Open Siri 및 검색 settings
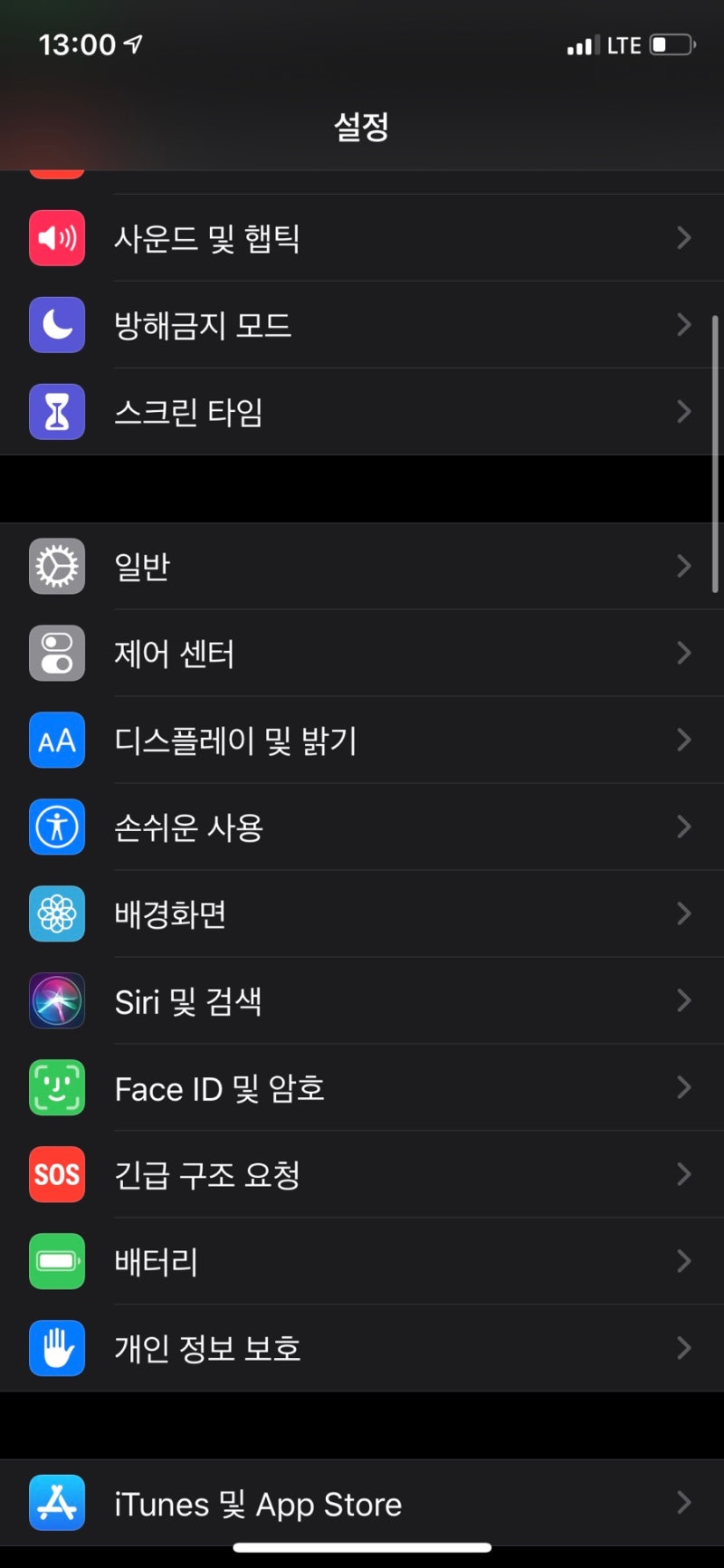 click(362, 1001)
